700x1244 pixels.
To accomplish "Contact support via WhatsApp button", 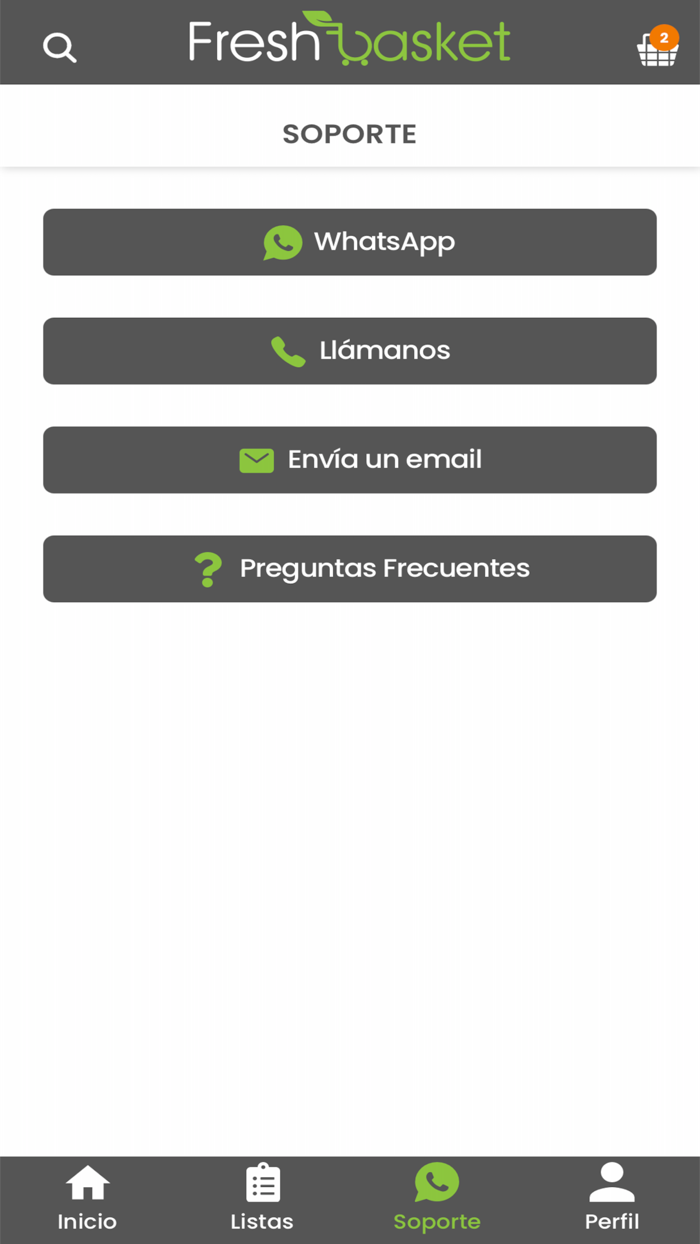I will 350,242.
